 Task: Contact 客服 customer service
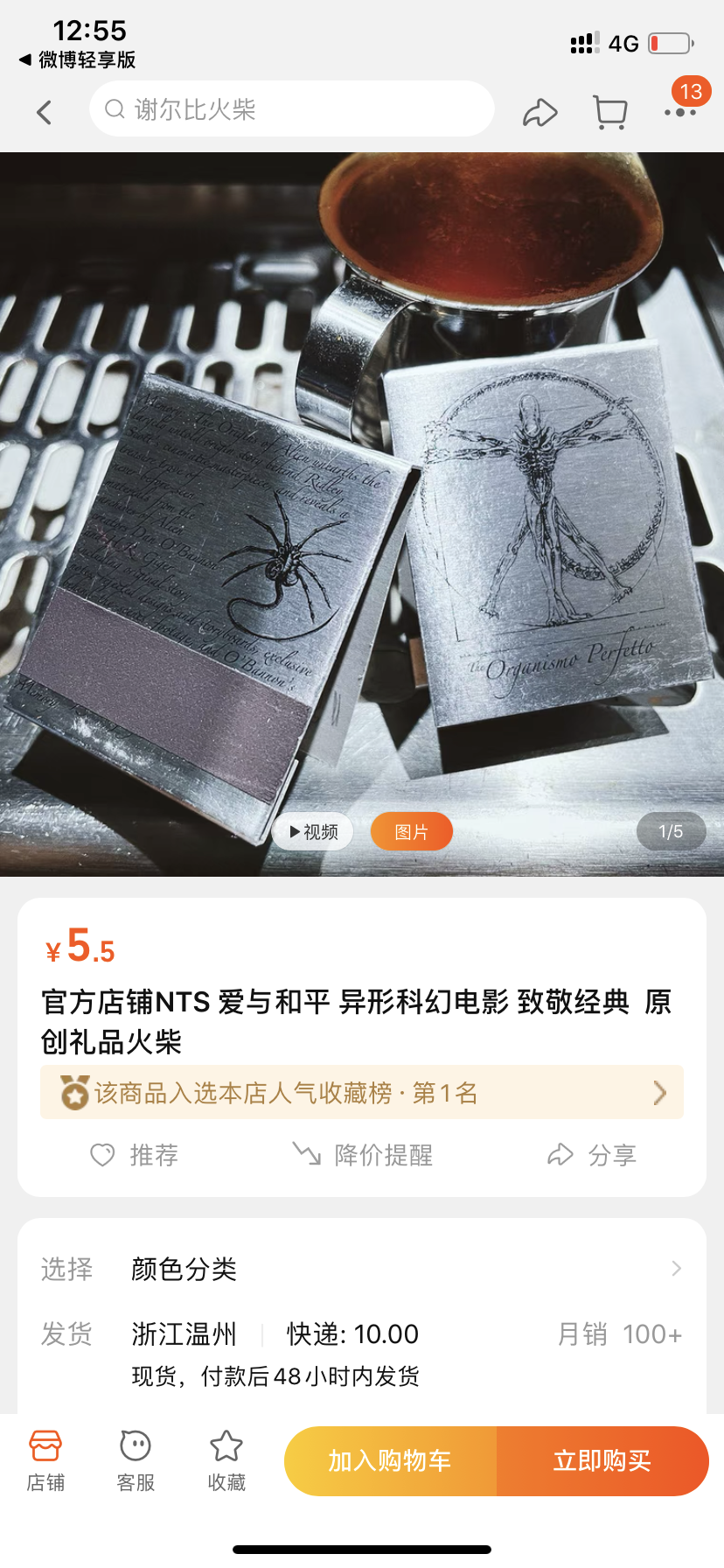tap(136, 1461)
